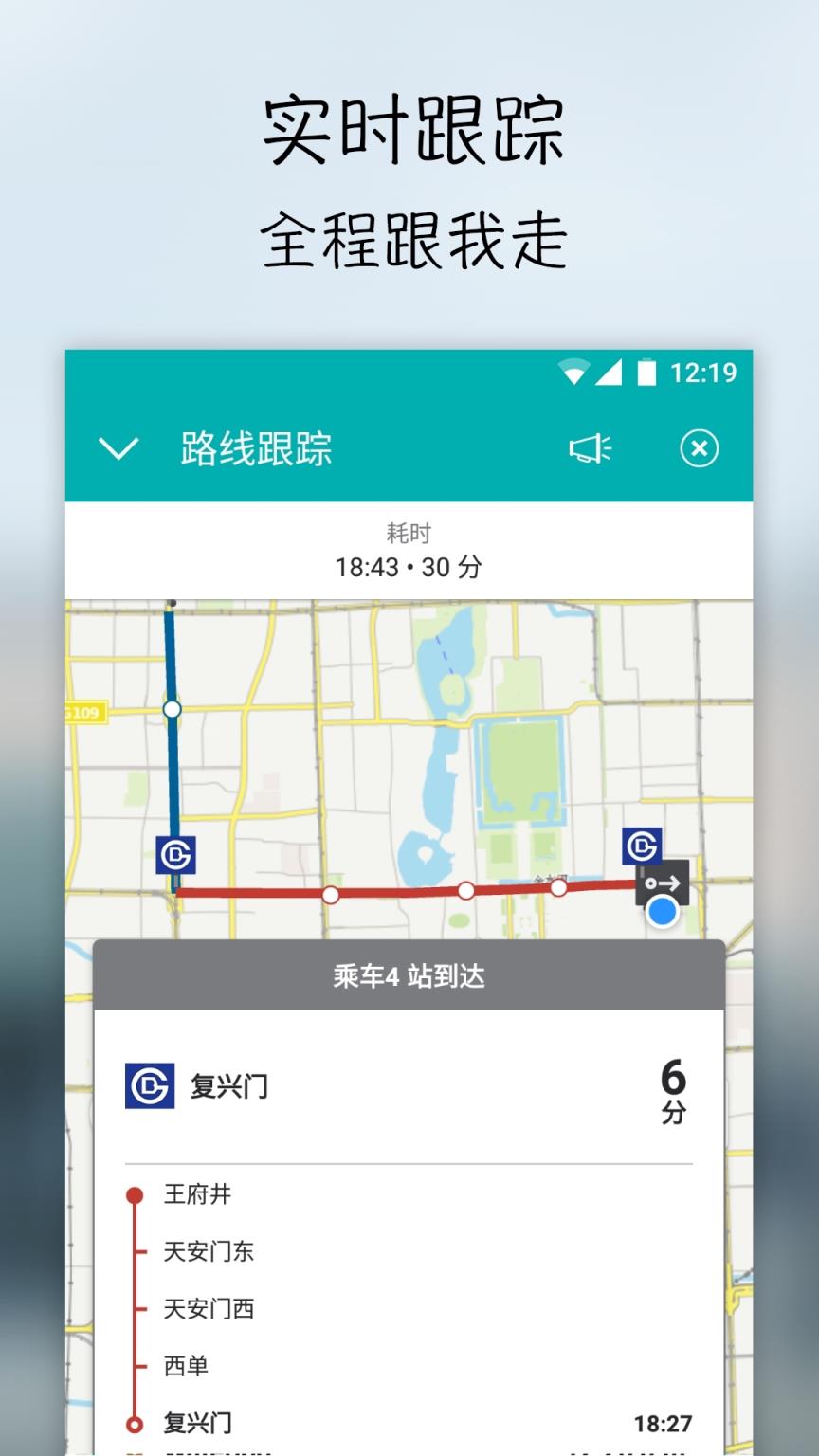Tap the 18:27 arrival time at 复兴门
This screenshot has height=1456, width=819.
pyautogui.click(x=664, y=1423)
